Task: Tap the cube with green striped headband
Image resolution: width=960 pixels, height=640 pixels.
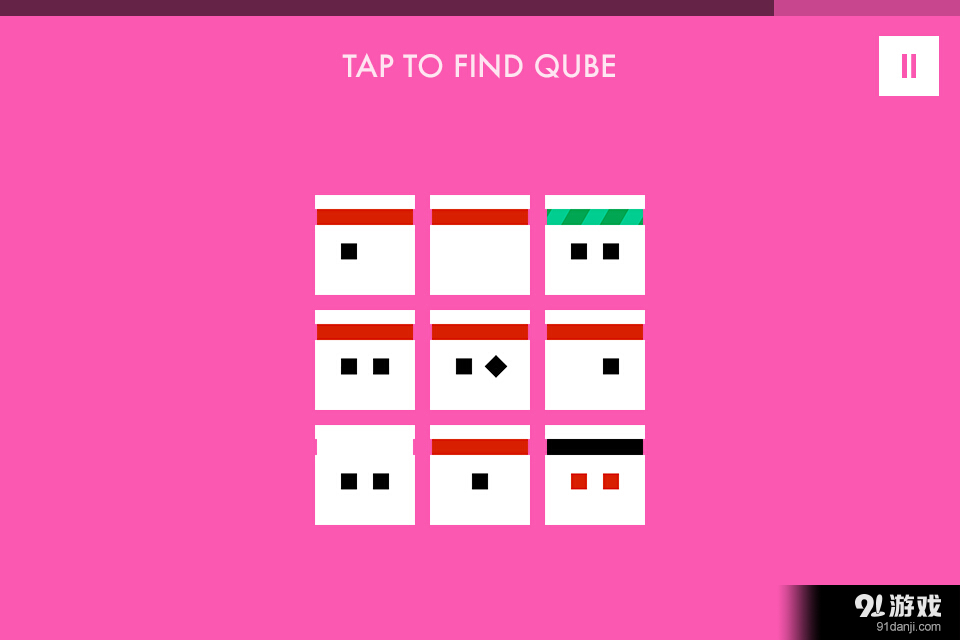Action: click(595, 245)
